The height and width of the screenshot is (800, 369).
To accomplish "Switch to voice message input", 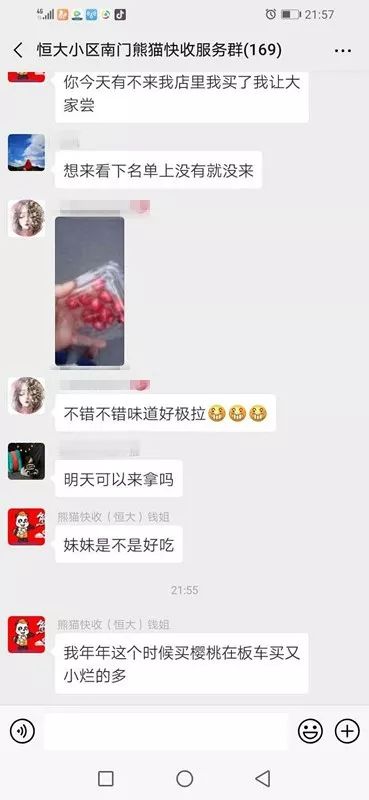I will (x=22, y=732).
